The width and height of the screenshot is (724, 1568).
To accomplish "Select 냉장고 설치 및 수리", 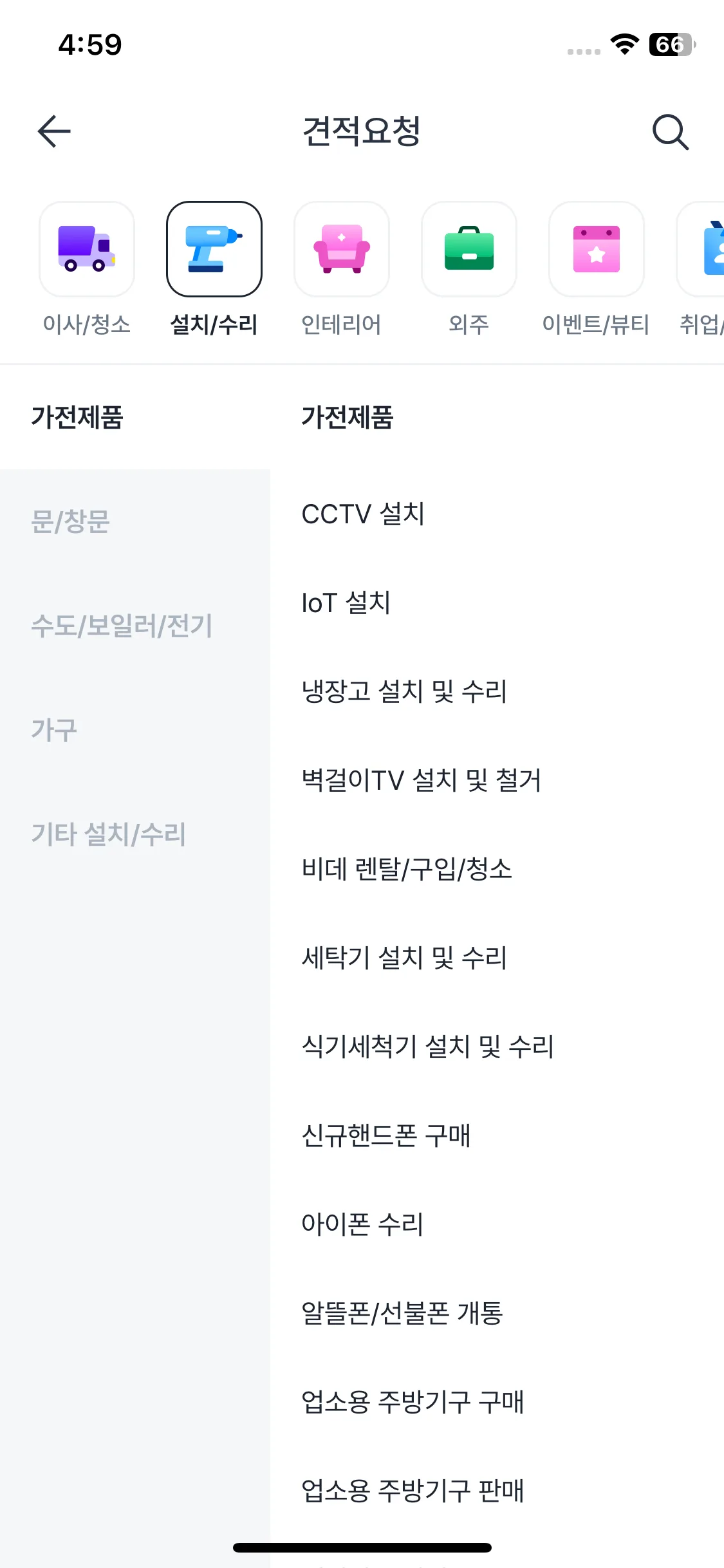I will [x=404, y=691].
